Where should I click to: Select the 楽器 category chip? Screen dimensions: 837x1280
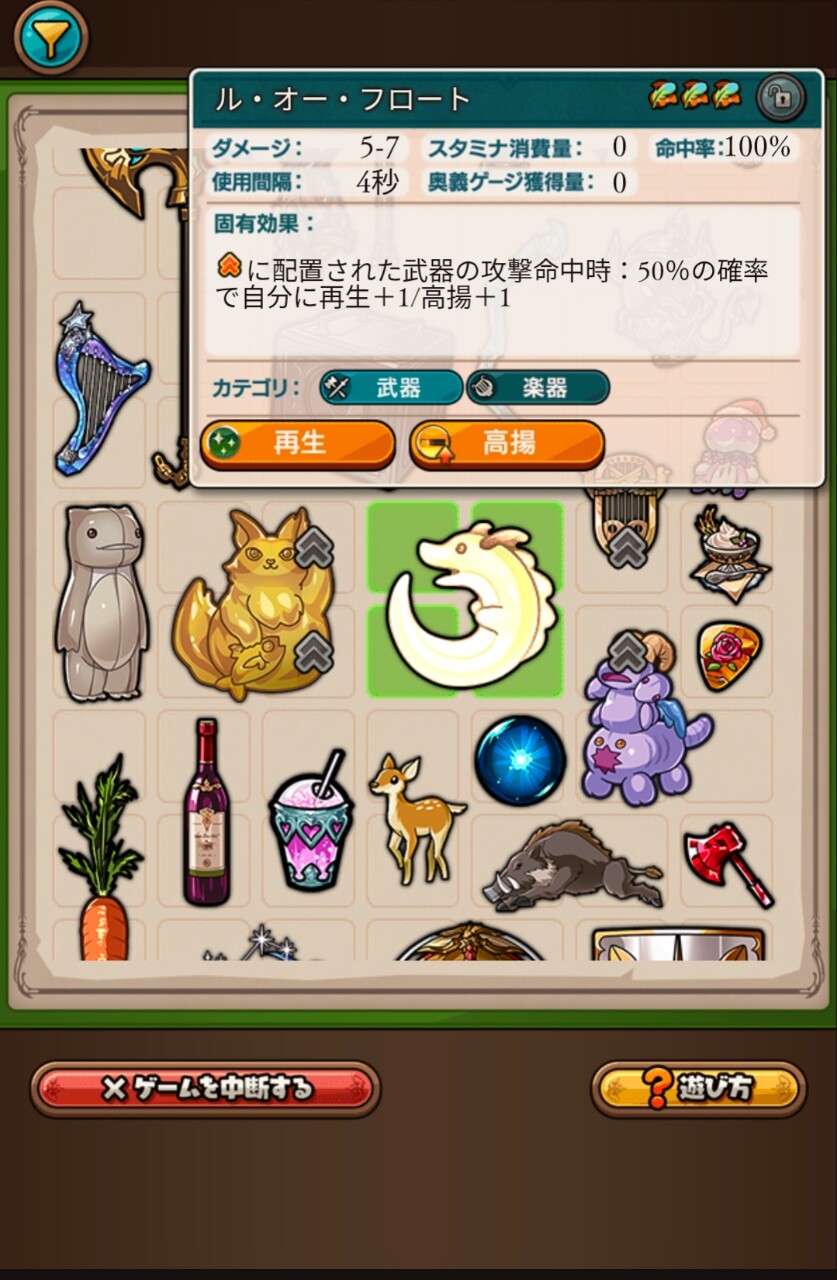(x=538, y=388)
